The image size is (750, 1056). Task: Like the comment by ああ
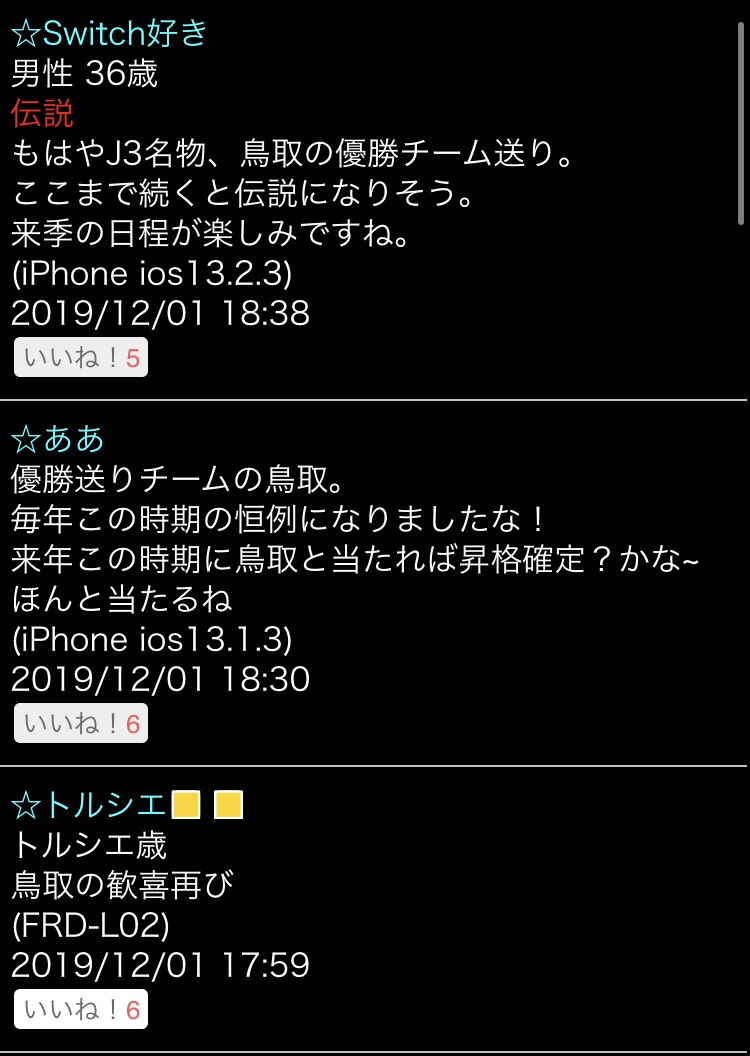pos(80,724)
